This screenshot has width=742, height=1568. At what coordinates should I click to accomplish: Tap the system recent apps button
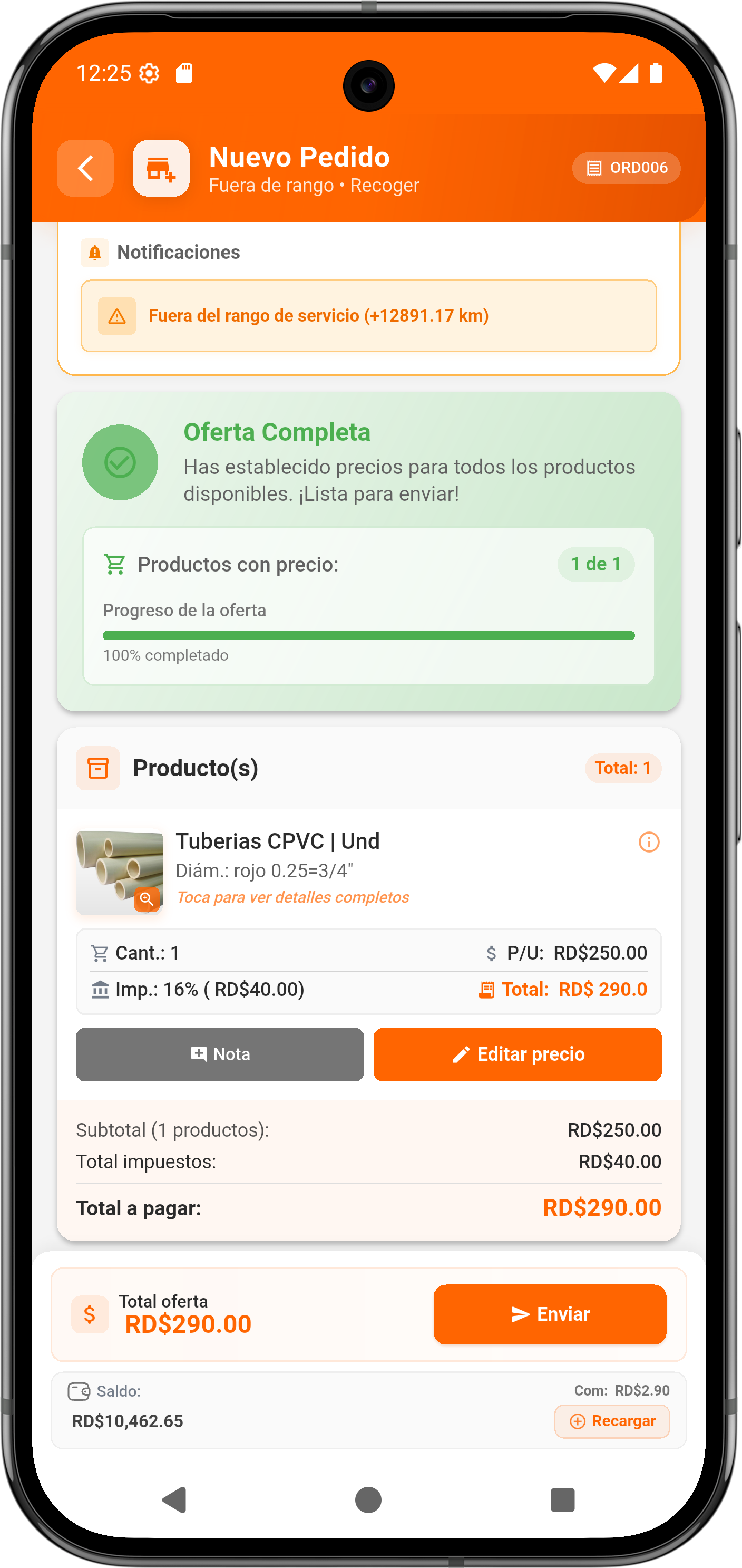(562, 1500)
